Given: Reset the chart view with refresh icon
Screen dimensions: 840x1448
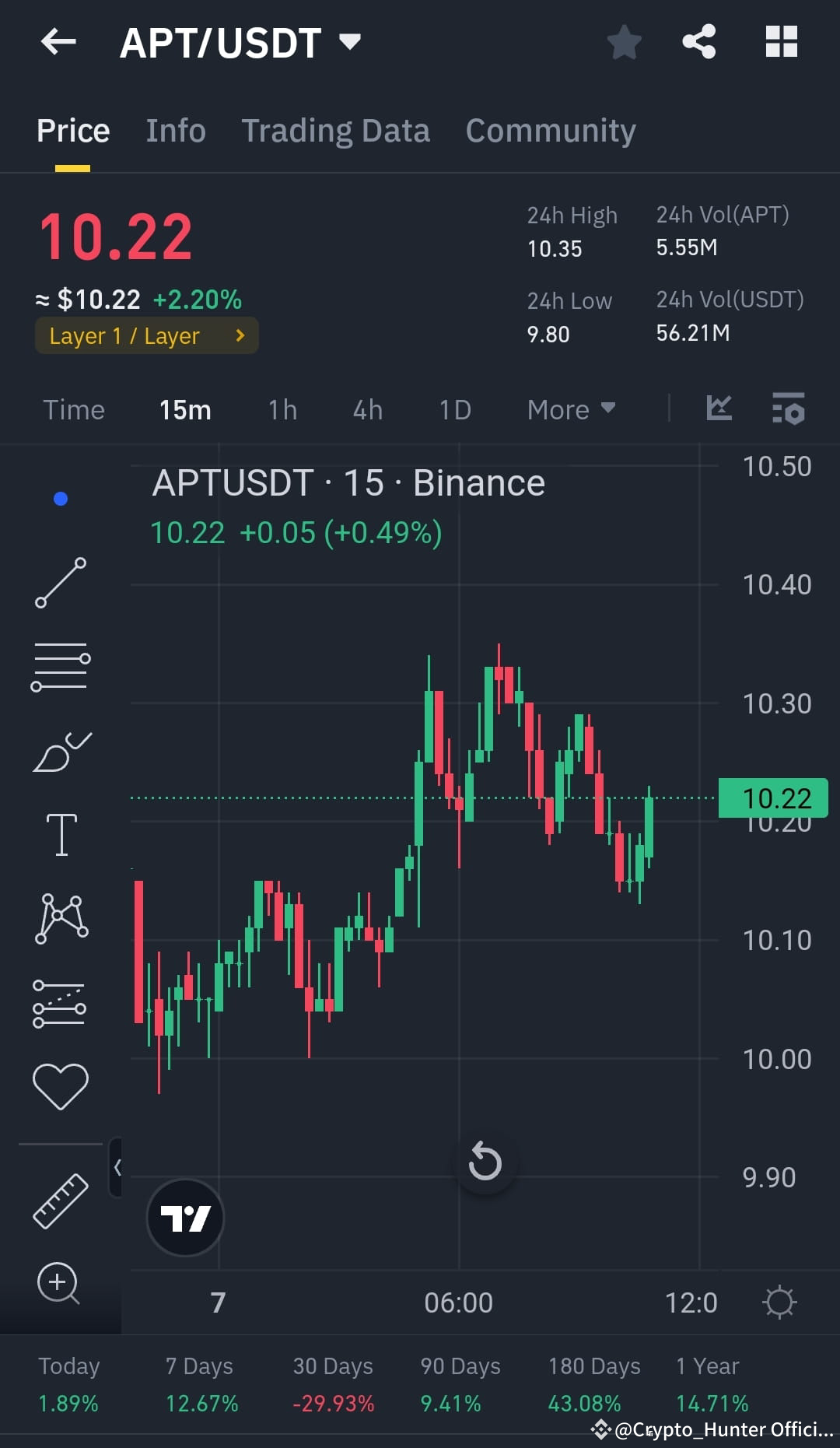Looking at the screenshot, I should click(485, 1161).
